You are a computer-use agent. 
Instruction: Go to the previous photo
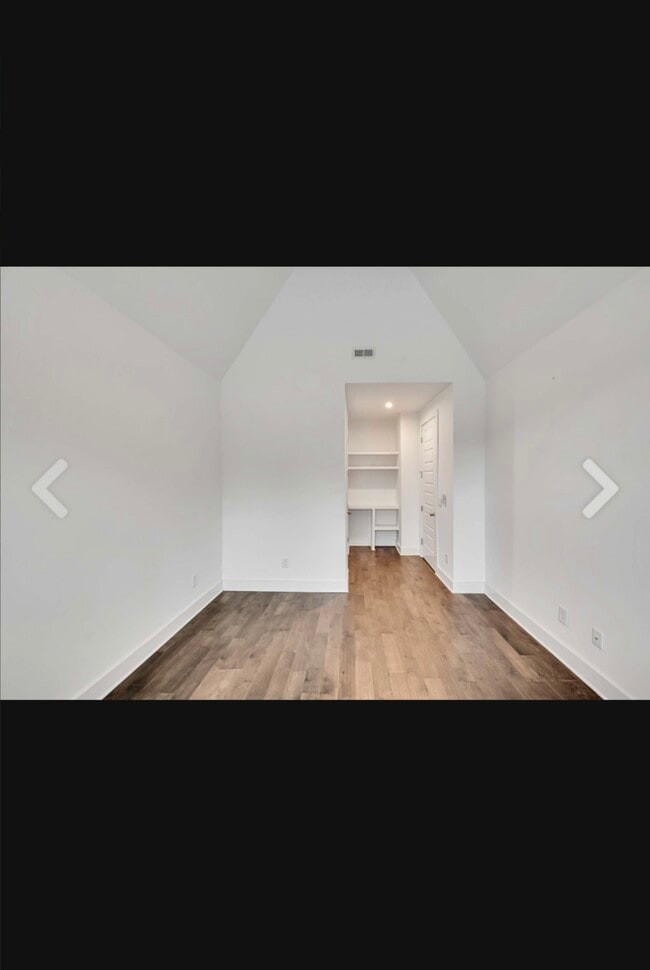tap(50, 488)
